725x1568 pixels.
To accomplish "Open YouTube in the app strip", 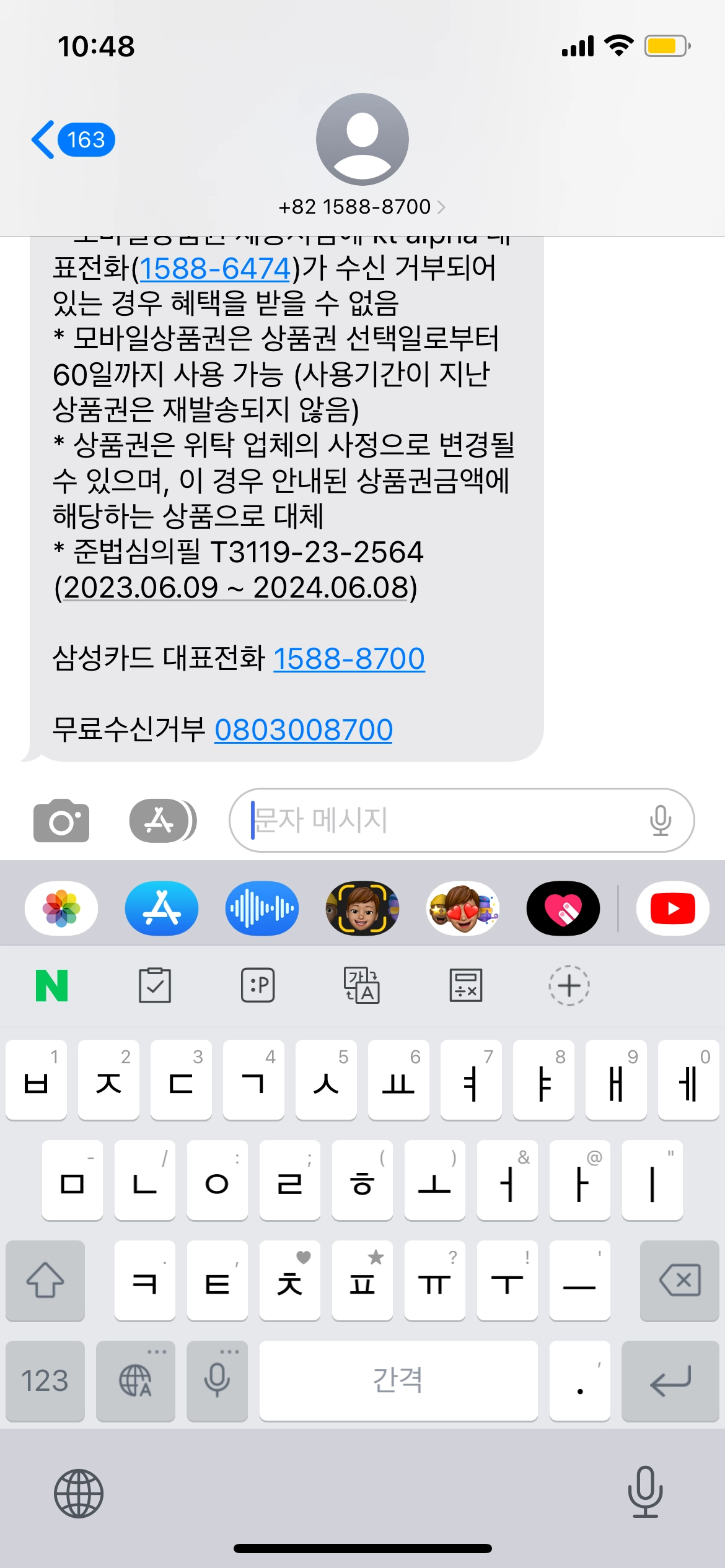I will tap(673, 908).
